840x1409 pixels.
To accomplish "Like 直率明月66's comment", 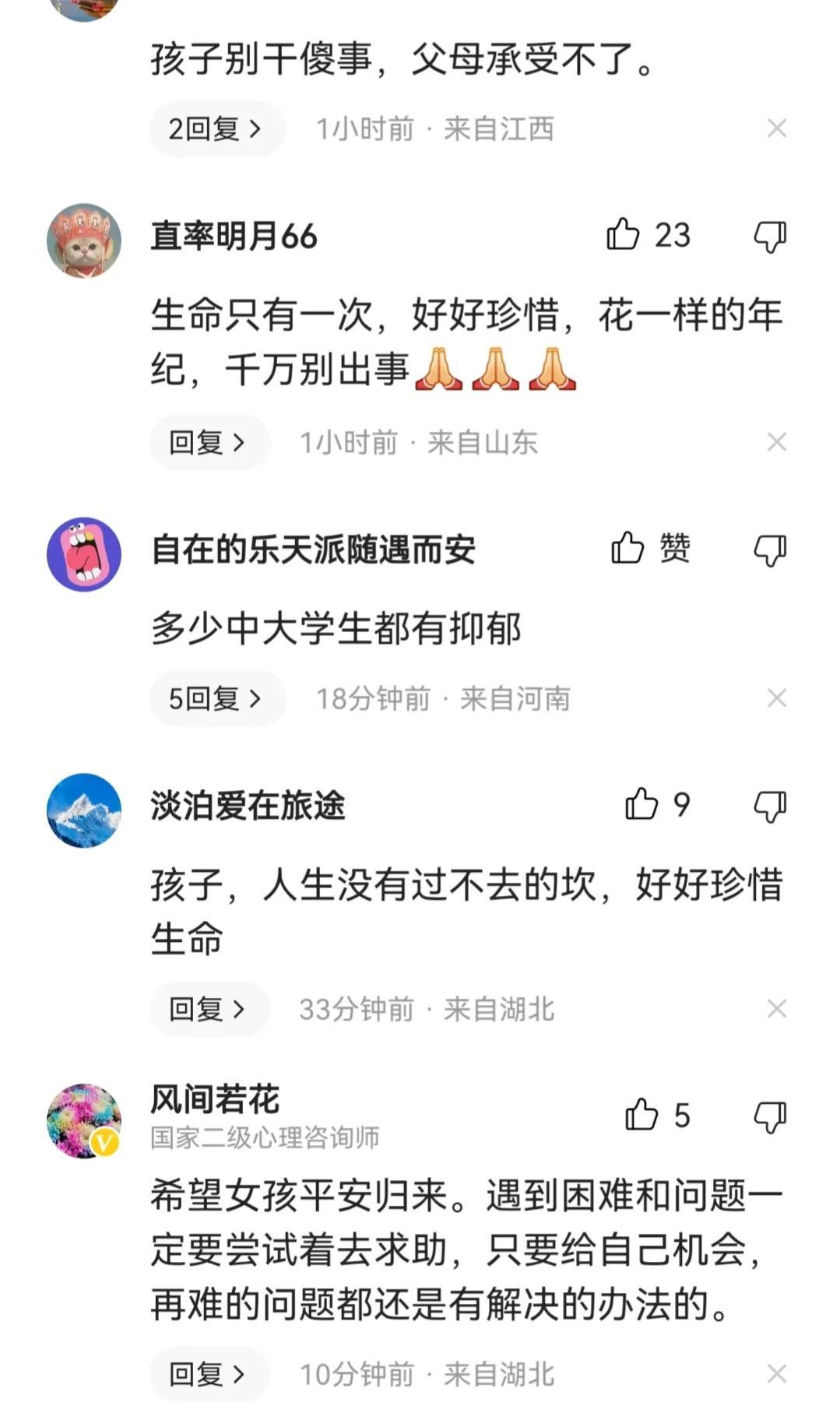I will [x=623, y=234].
